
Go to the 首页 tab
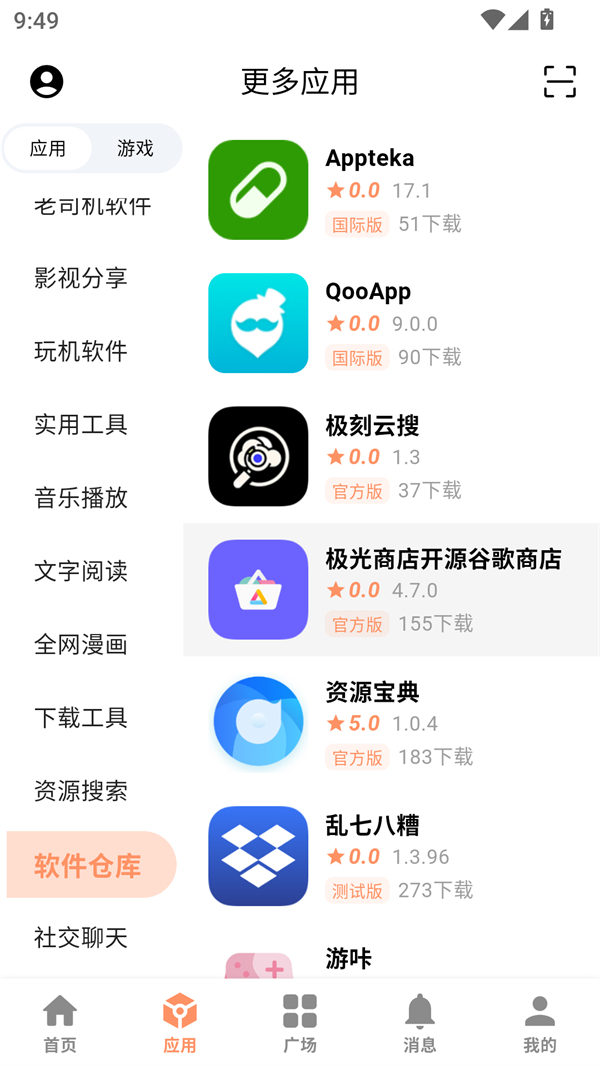click(60, 1023)
